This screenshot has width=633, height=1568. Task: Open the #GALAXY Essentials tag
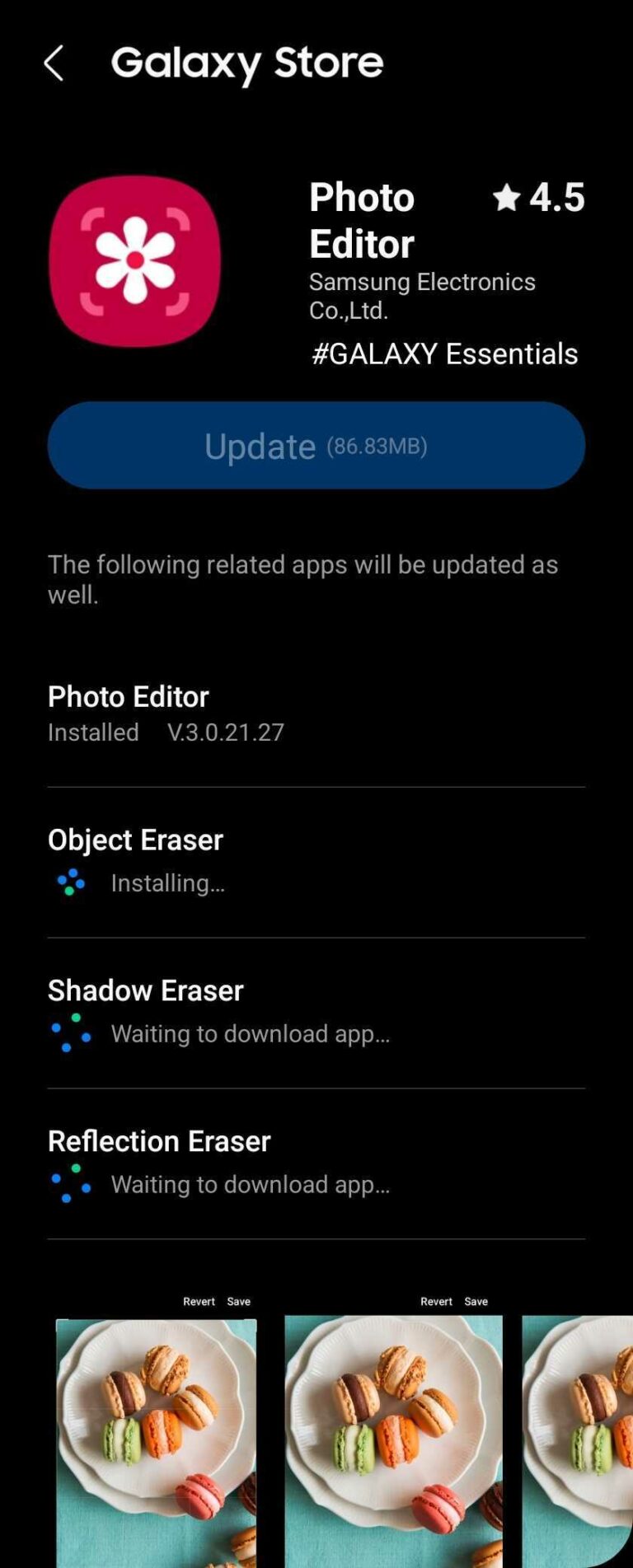[x=444, y=353]
